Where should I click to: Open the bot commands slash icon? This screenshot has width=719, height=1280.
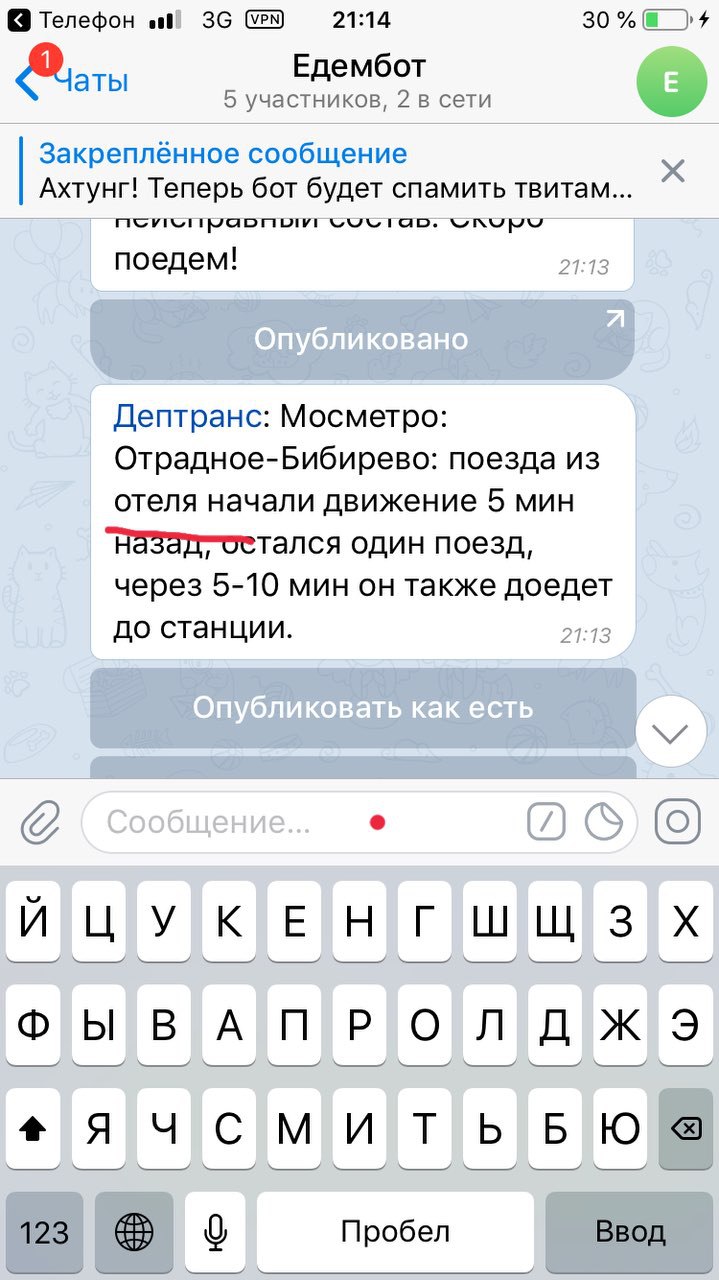click(546, 823)
